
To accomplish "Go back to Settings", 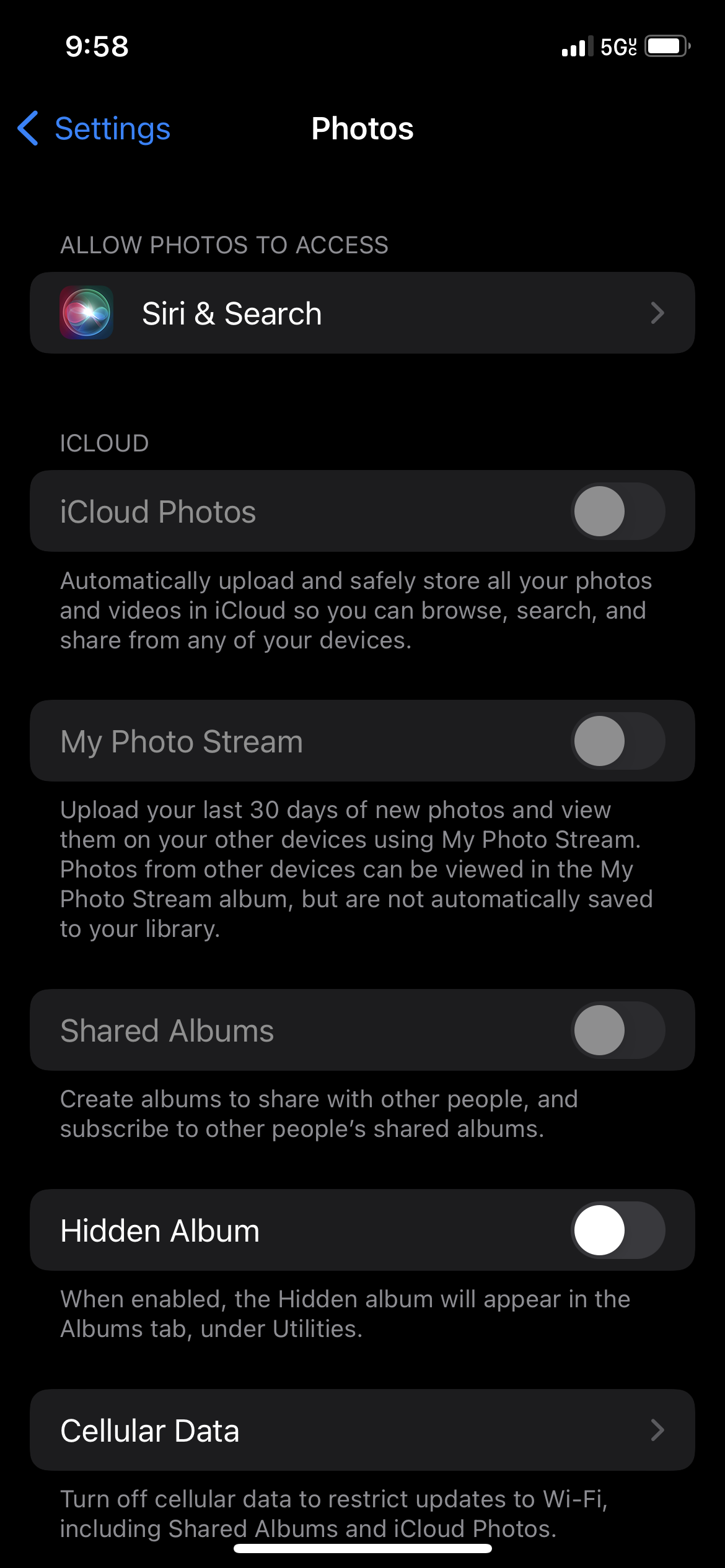I will point(94,129).
